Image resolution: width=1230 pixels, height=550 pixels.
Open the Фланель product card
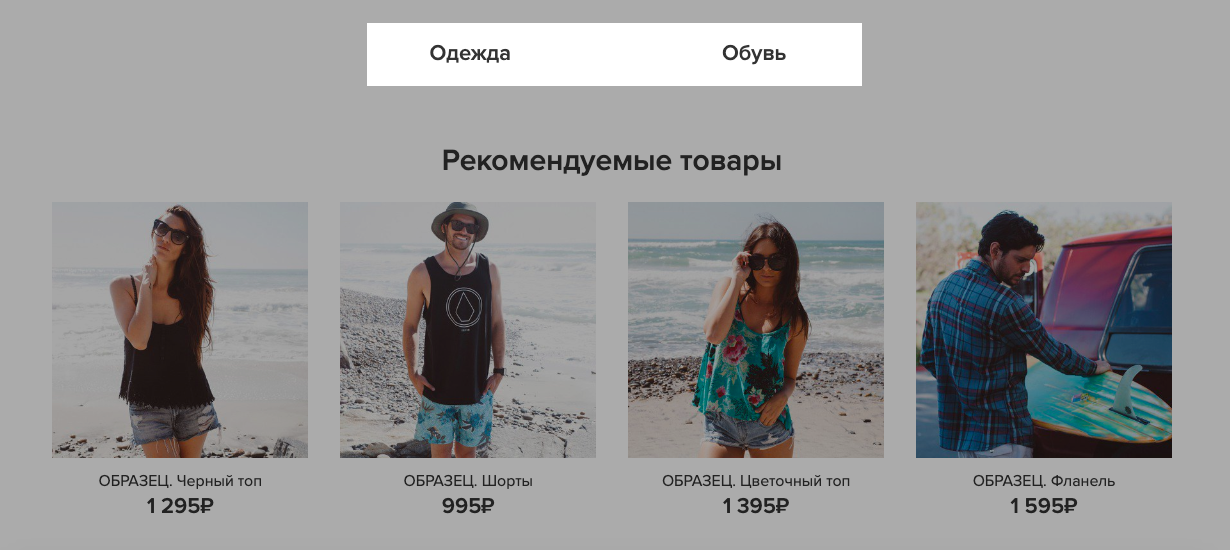[x=1044, y=330]
